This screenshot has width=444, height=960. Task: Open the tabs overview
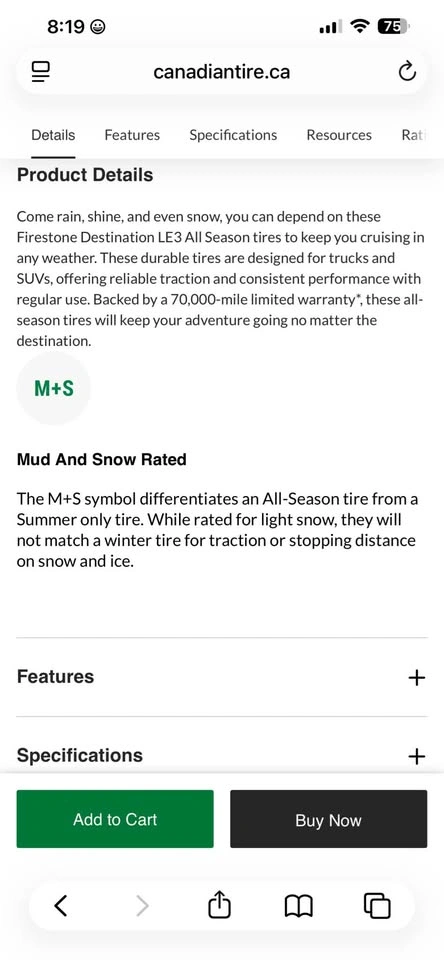pyautogui.click(x=377, y=906)
